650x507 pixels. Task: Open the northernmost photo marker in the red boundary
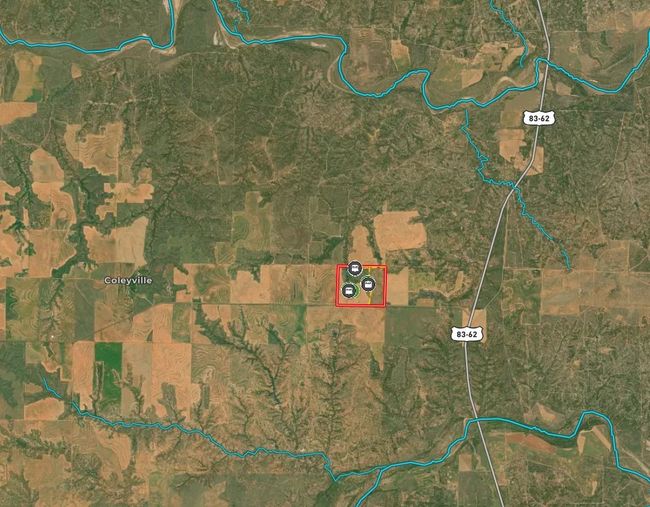[355, 268]
